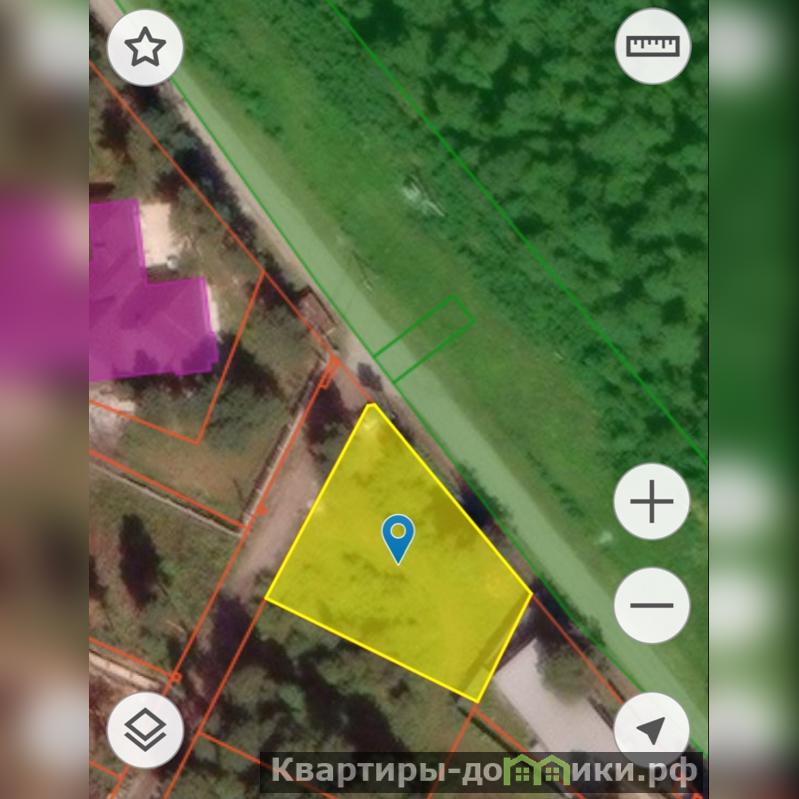
Task: Tap the blue pin on the yellow parcel
Action: pyautogui.click(x=398, y=536)
